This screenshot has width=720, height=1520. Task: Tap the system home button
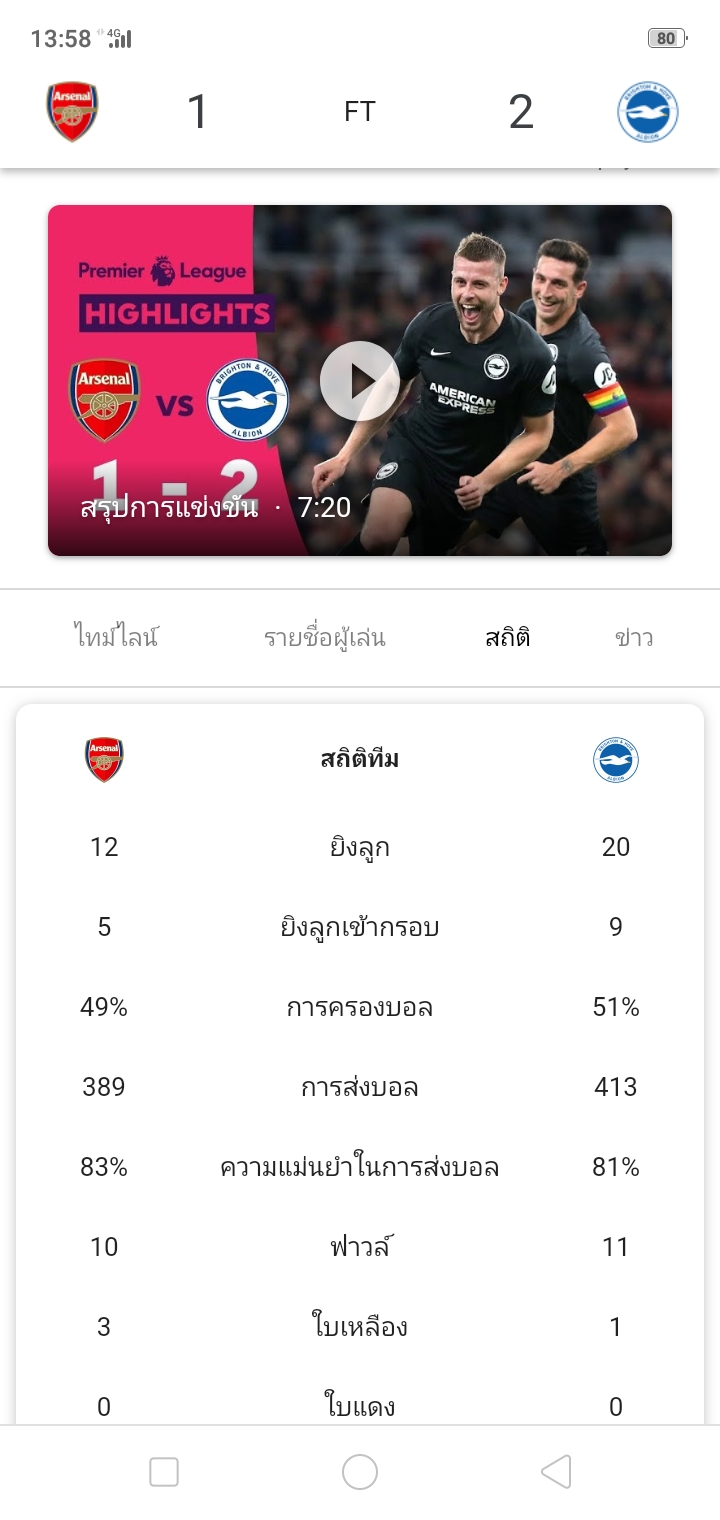pyautogui.click(x=360, y=1472)
